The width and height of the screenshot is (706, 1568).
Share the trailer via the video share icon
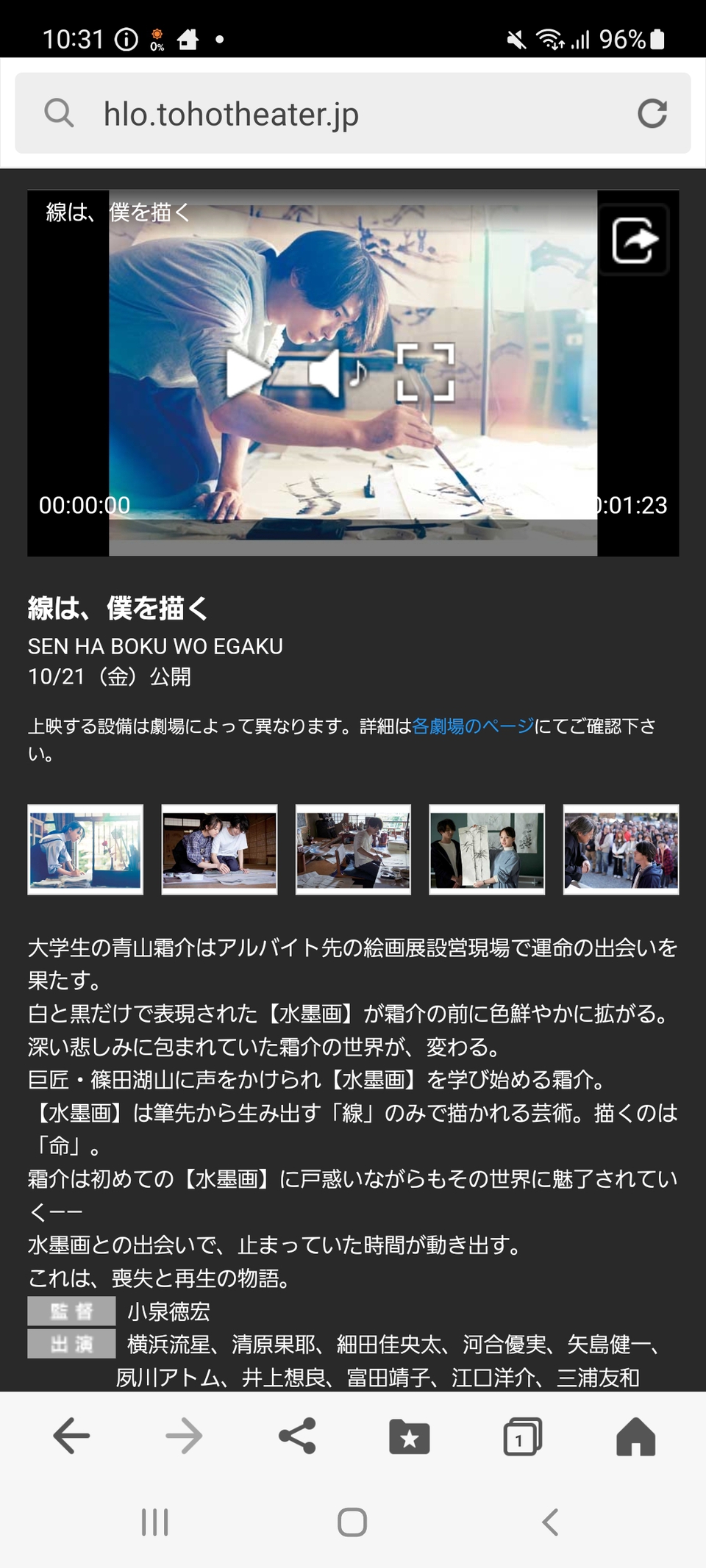click(x=634, y=240)
